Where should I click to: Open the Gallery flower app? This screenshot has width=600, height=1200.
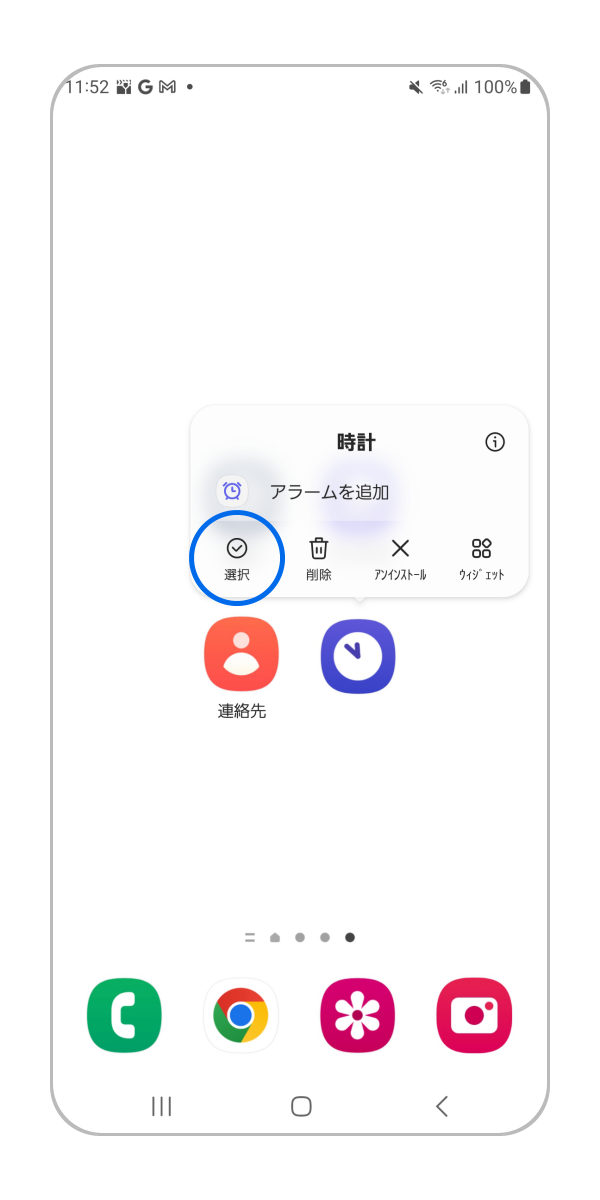click(x=357, y=1015)
